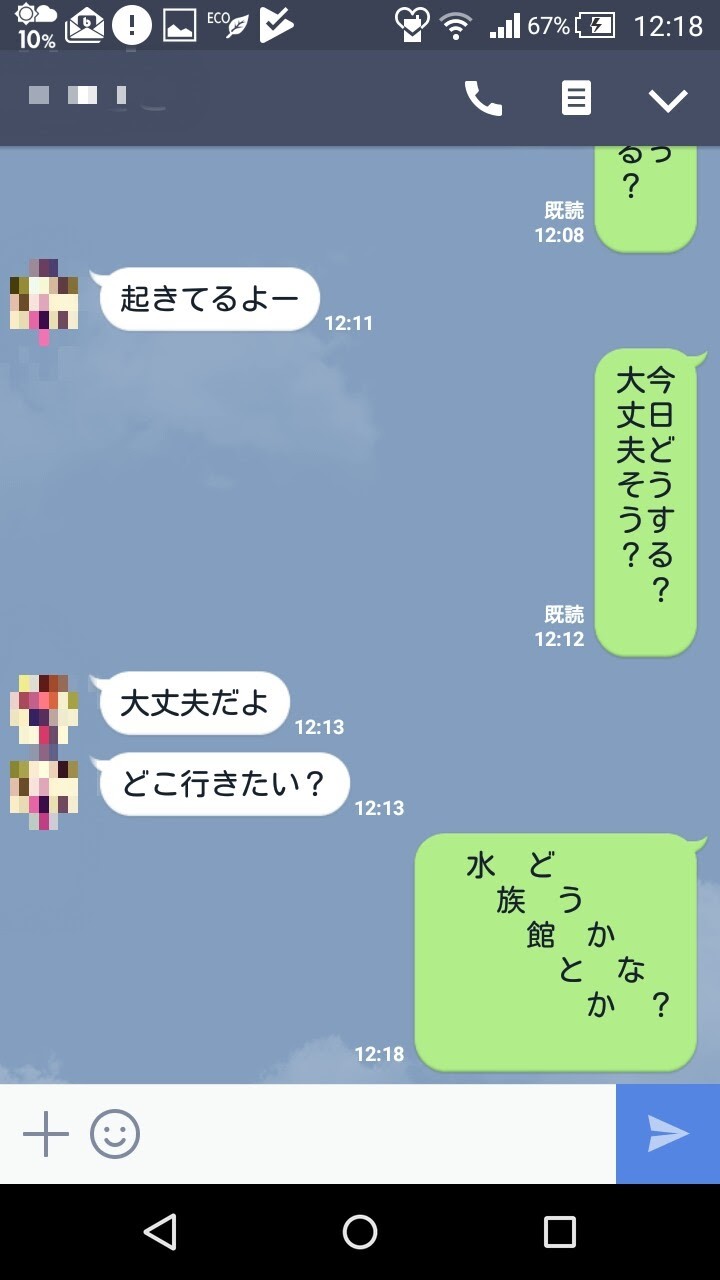Send the message with the arrow button
The height and width of the screenshot is (1280, 720).
pos(668,1134)
